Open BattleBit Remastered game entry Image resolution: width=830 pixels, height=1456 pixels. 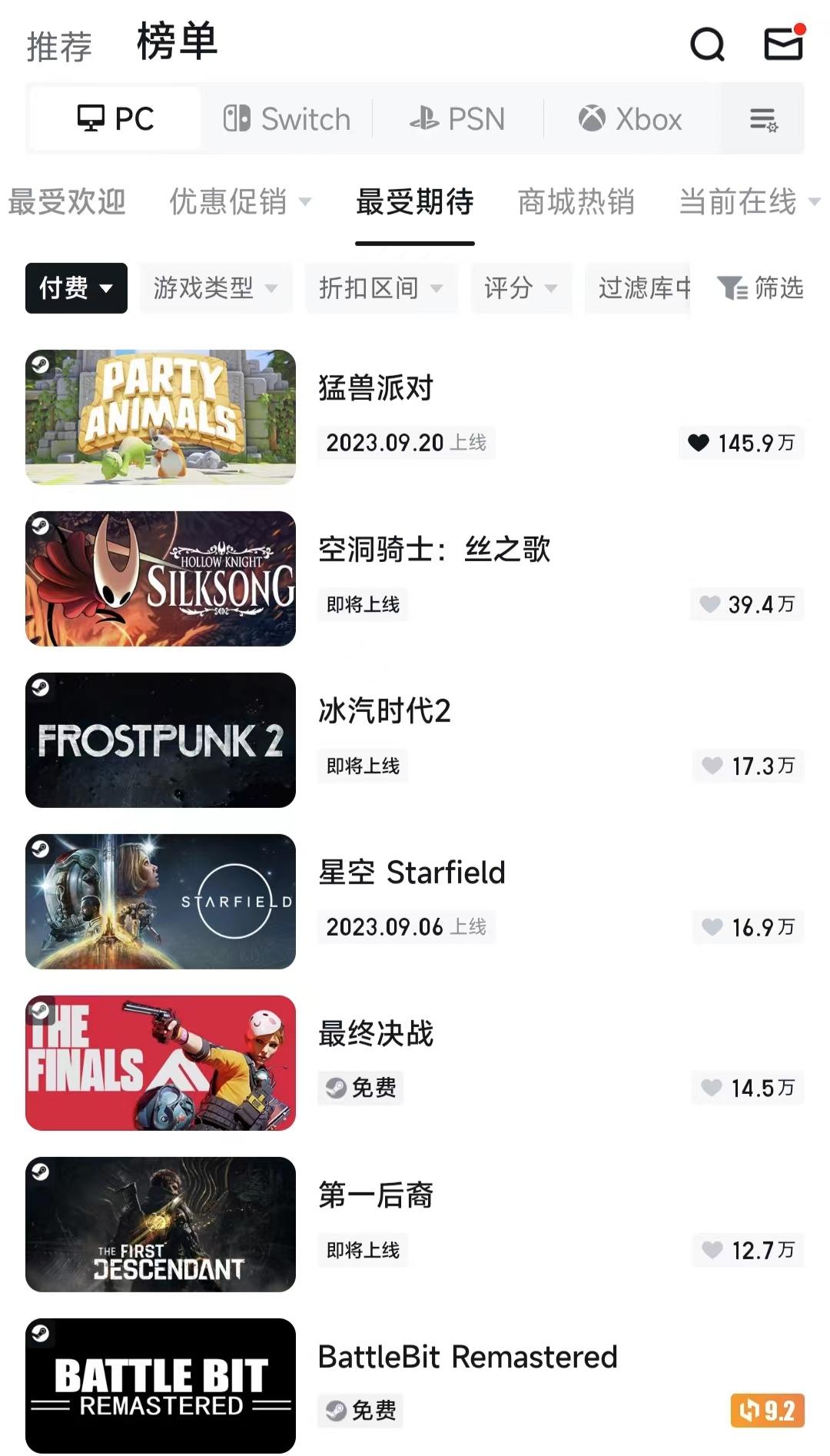pyautogui.click(x=467, y=1357)
